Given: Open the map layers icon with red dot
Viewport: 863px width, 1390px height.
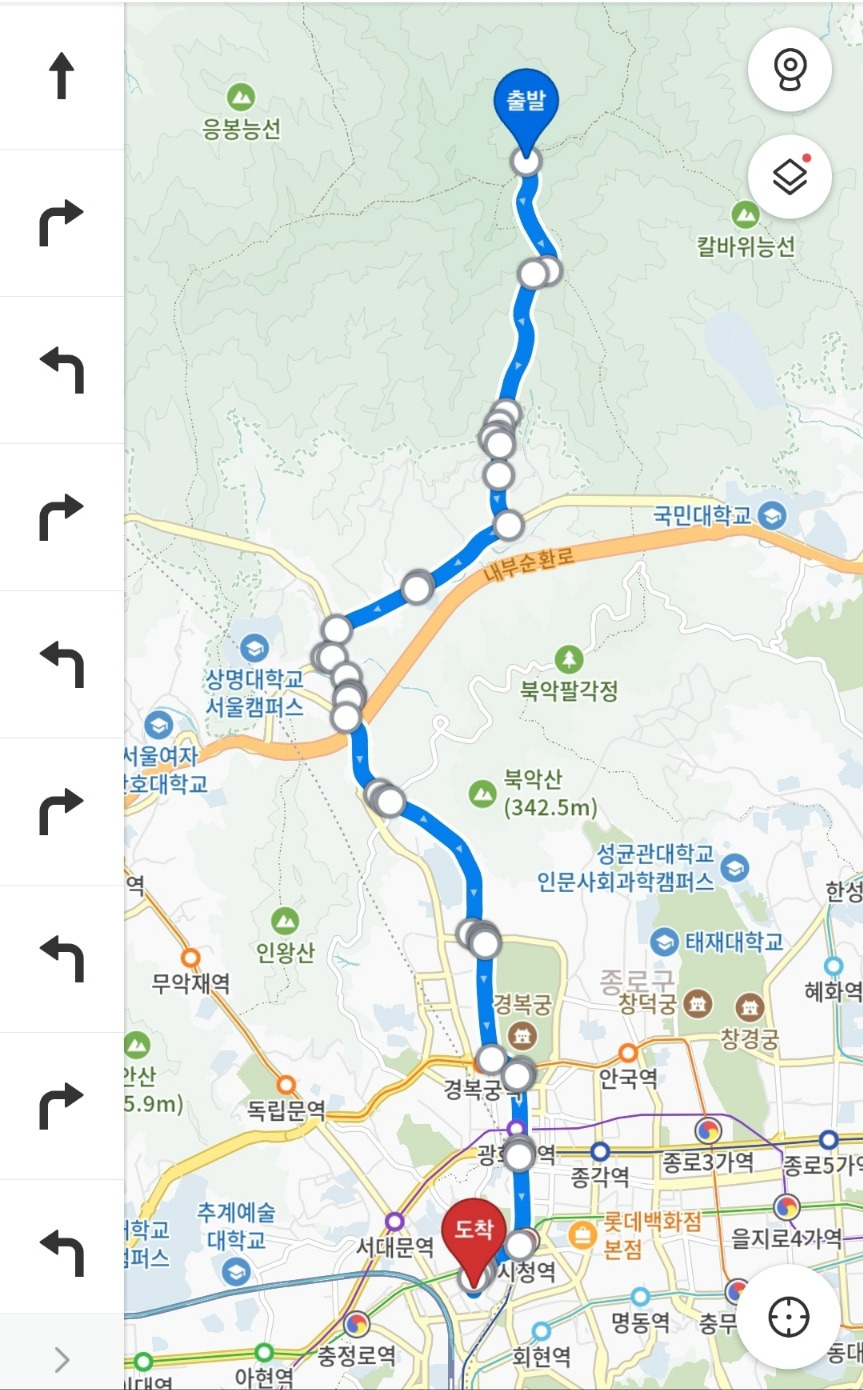Looking at the screenshot, I should (x=791, y=176).
